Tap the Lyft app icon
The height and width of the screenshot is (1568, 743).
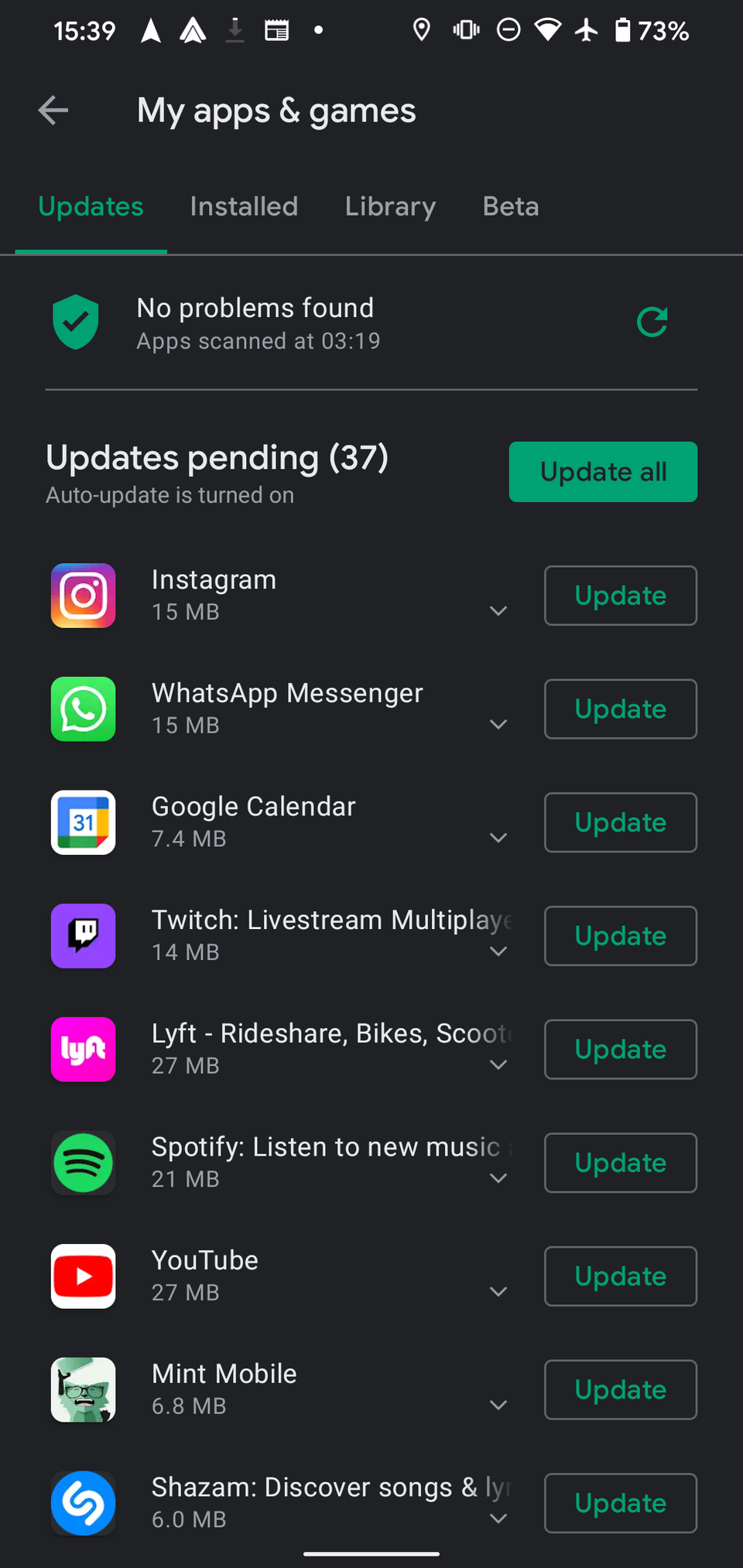point(83,1050)
